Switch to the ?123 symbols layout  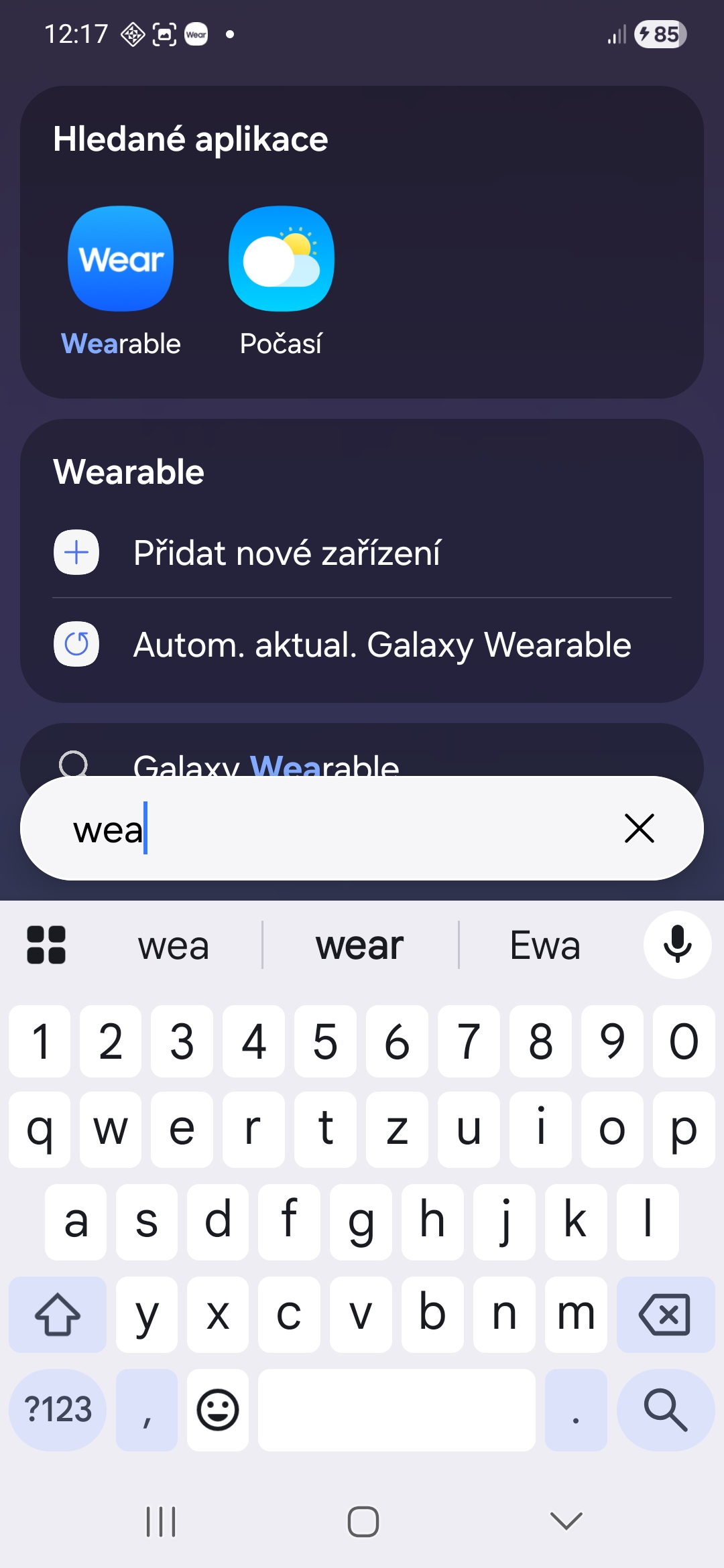pos(58,1410)
